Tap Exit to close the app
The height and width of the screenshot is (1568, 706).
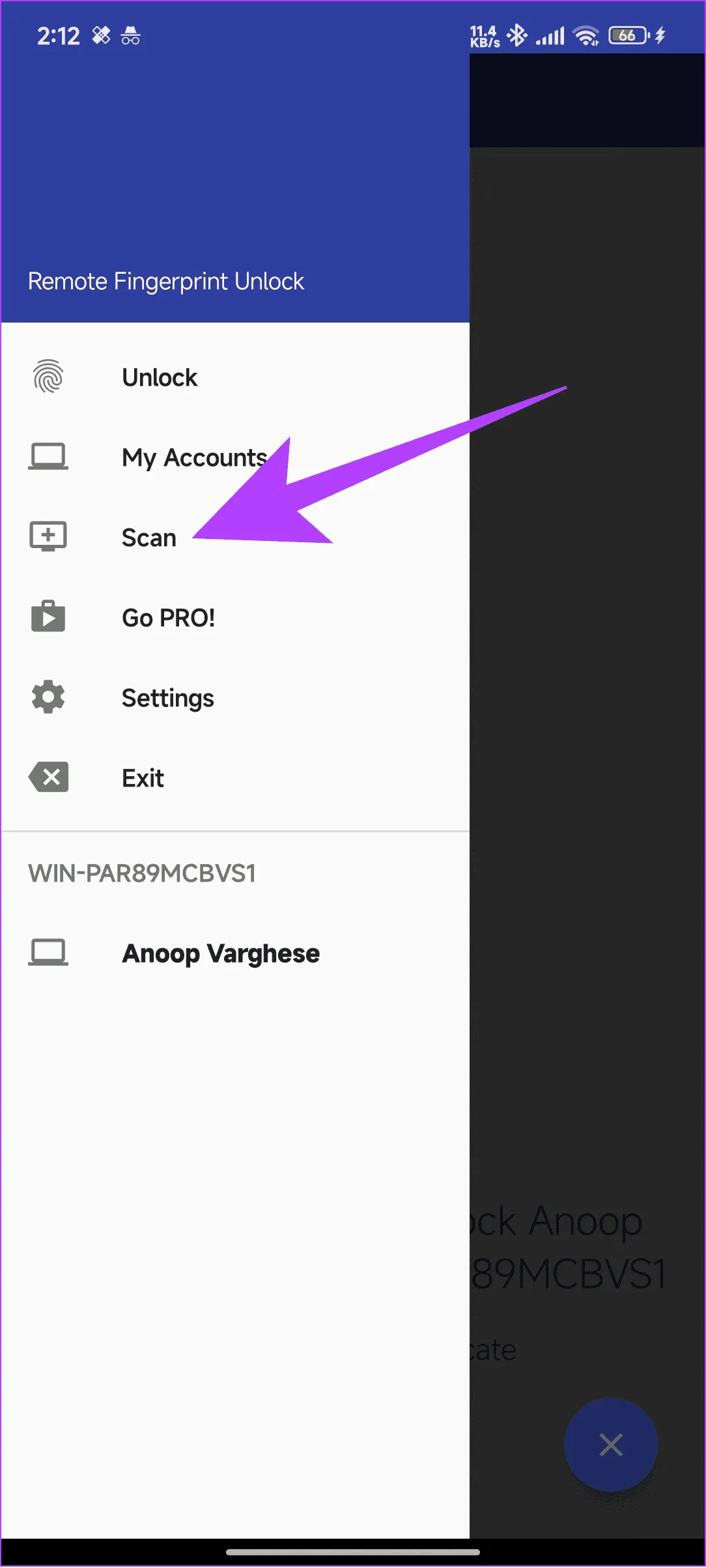143,778
